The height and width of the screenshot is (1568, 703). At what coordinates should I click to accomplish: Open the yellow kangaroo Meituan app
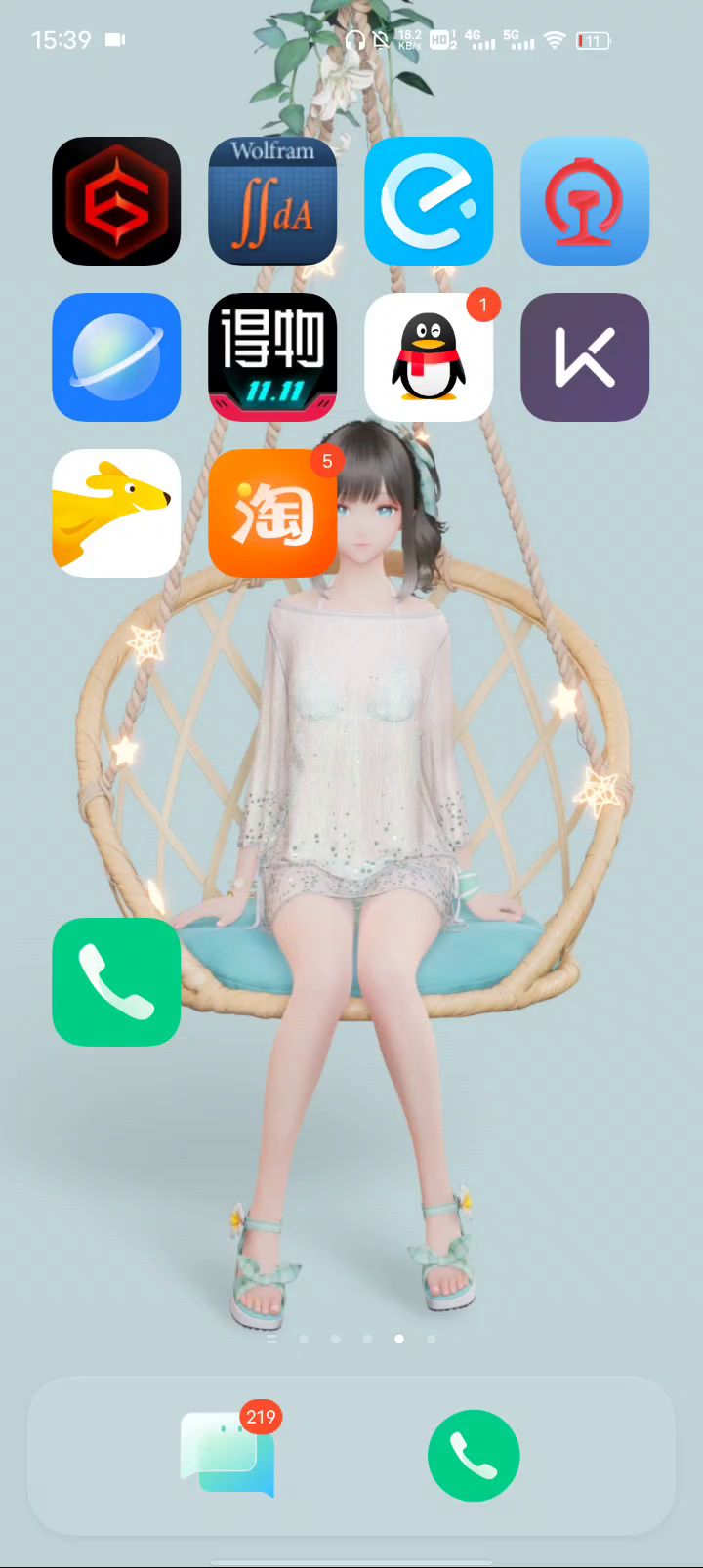pyautogui.click(x=116, y=514)
